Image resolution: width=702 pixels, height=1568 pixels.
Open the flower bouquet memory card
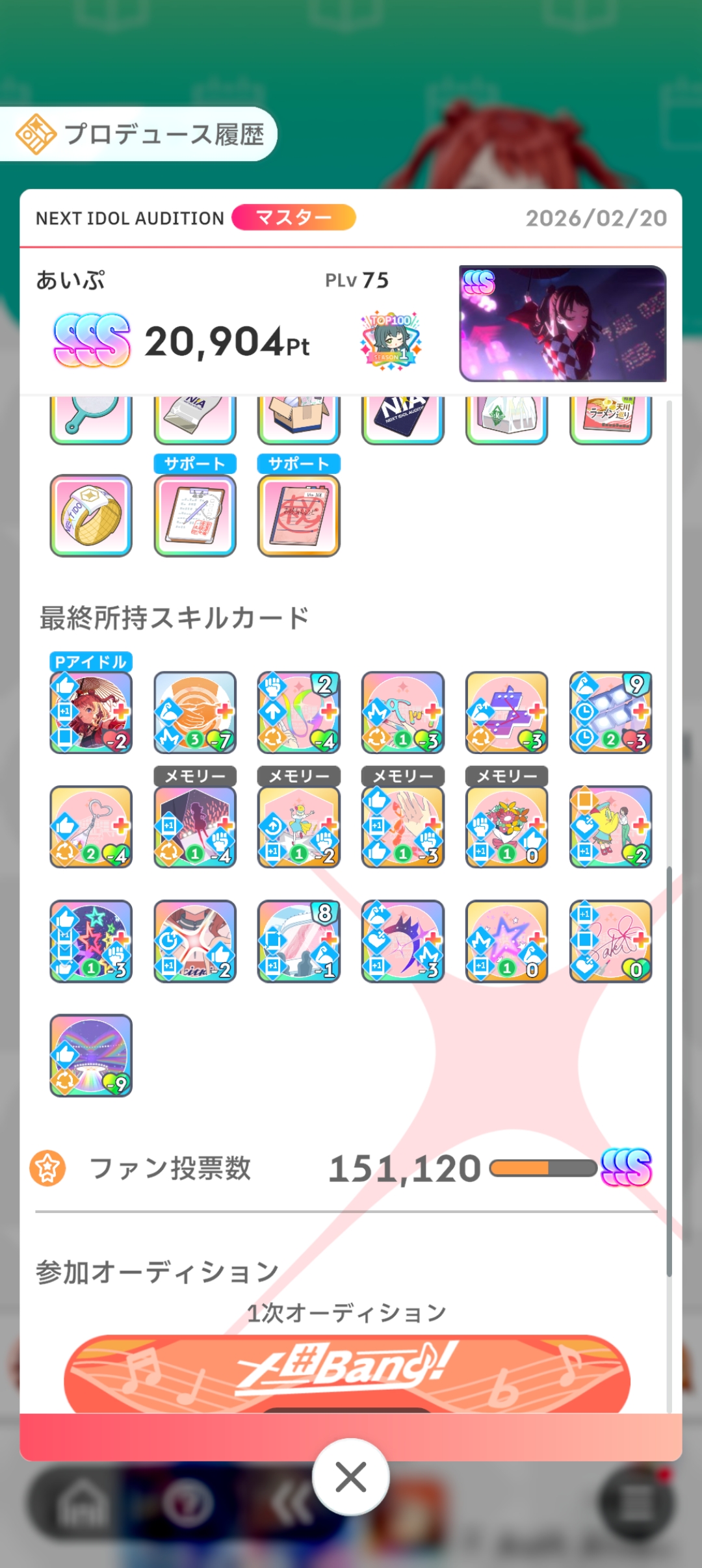[x=507, y=827]
